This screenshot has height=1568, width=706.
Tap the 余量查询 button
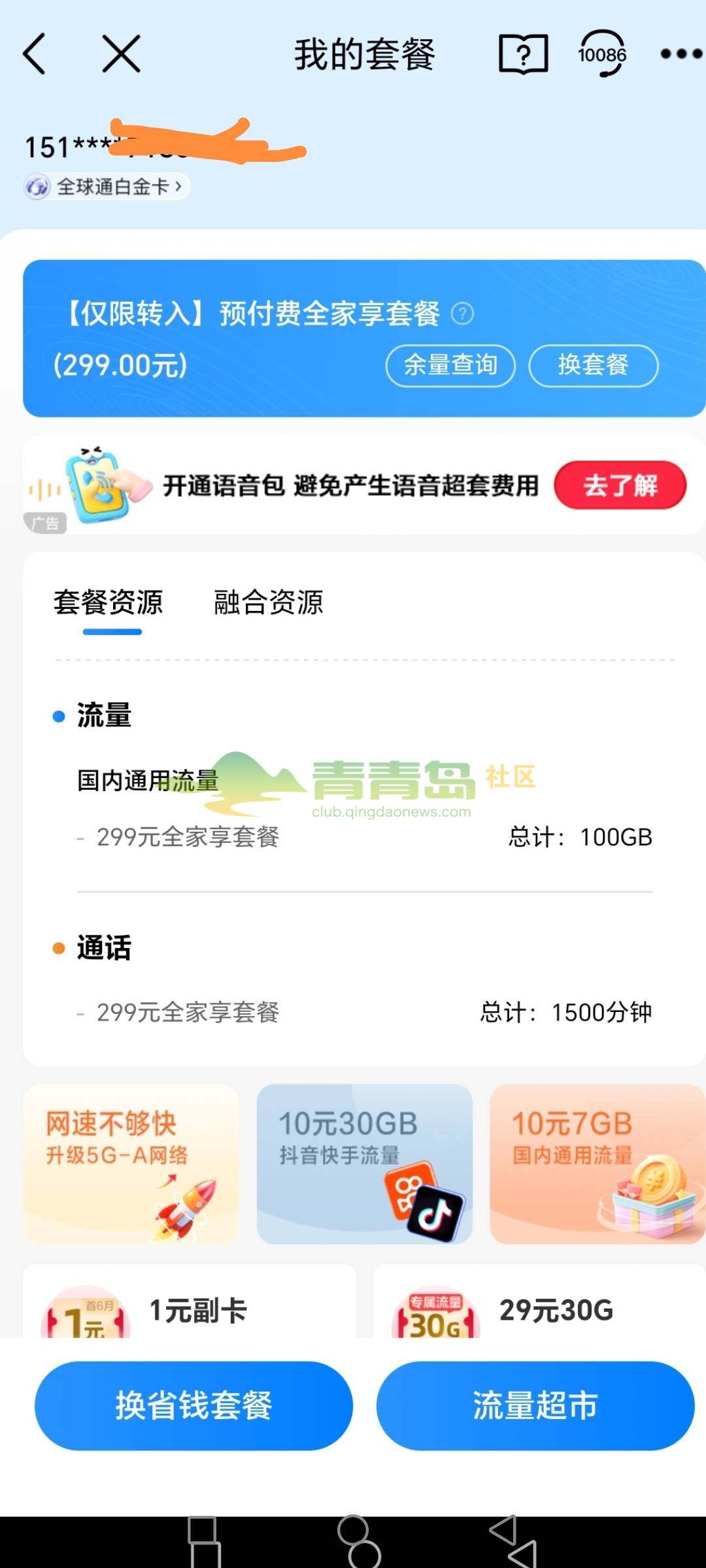451,366
